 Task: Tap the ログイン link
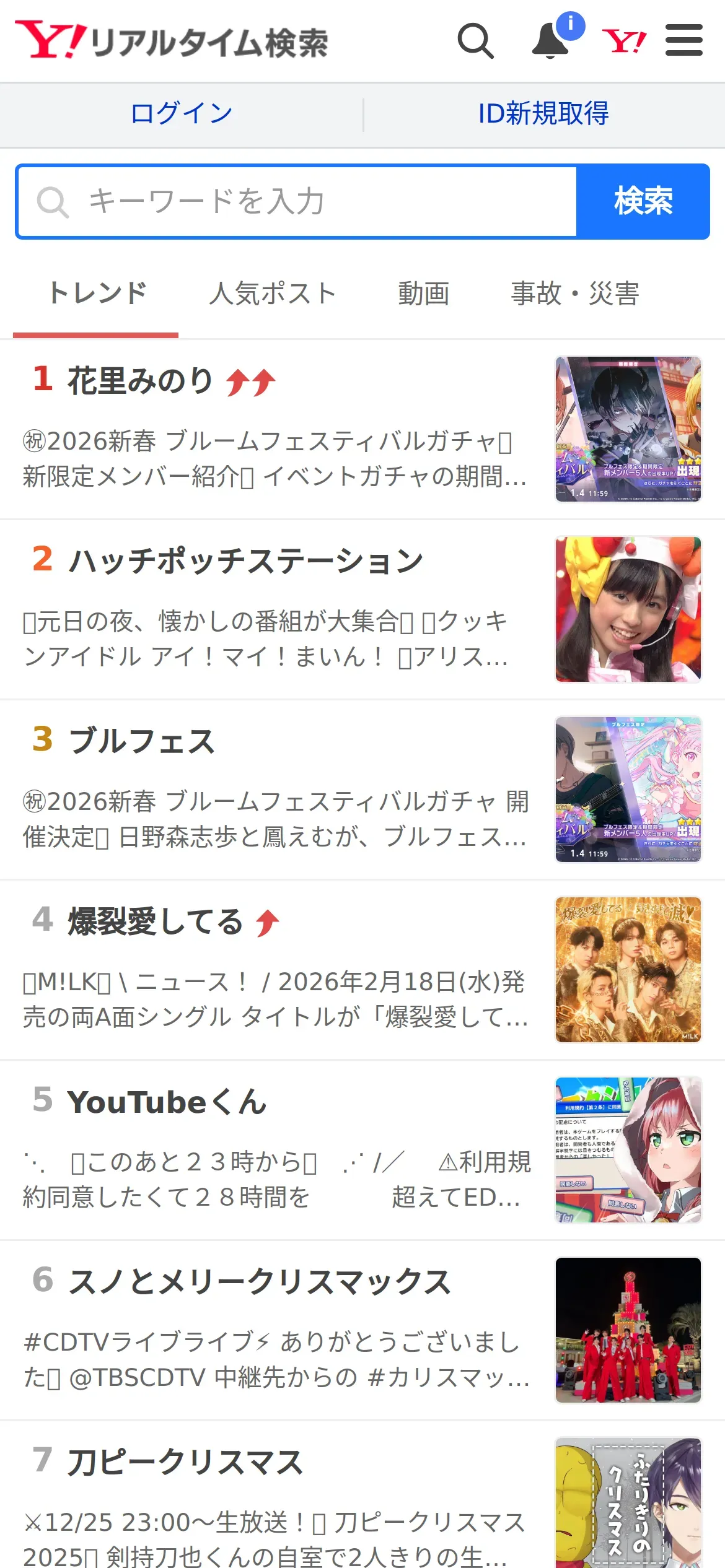(182, 114)
